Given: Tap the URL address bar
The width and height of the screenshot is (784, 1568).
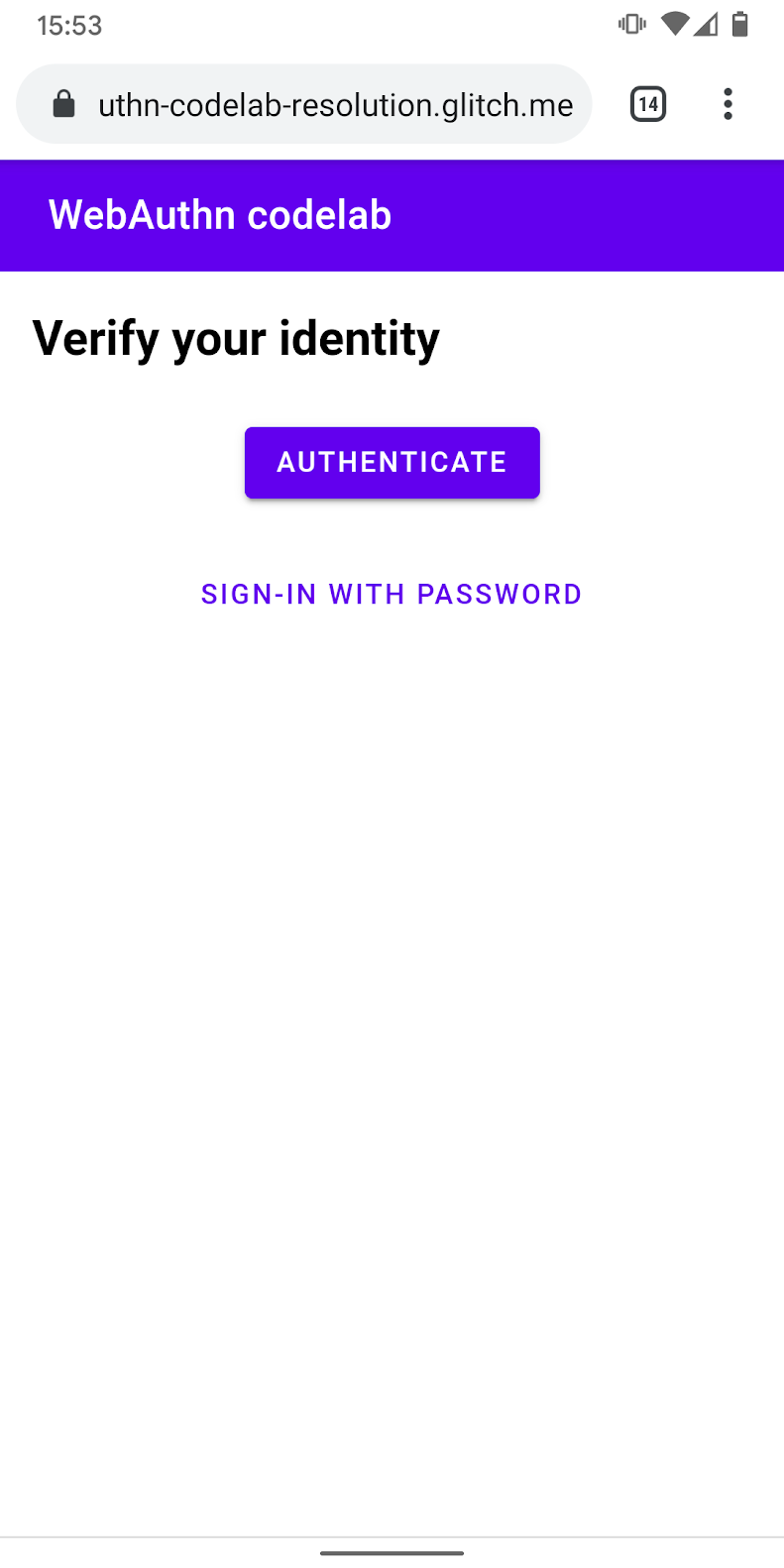Looking at the screenshot, I should (335, 105).
